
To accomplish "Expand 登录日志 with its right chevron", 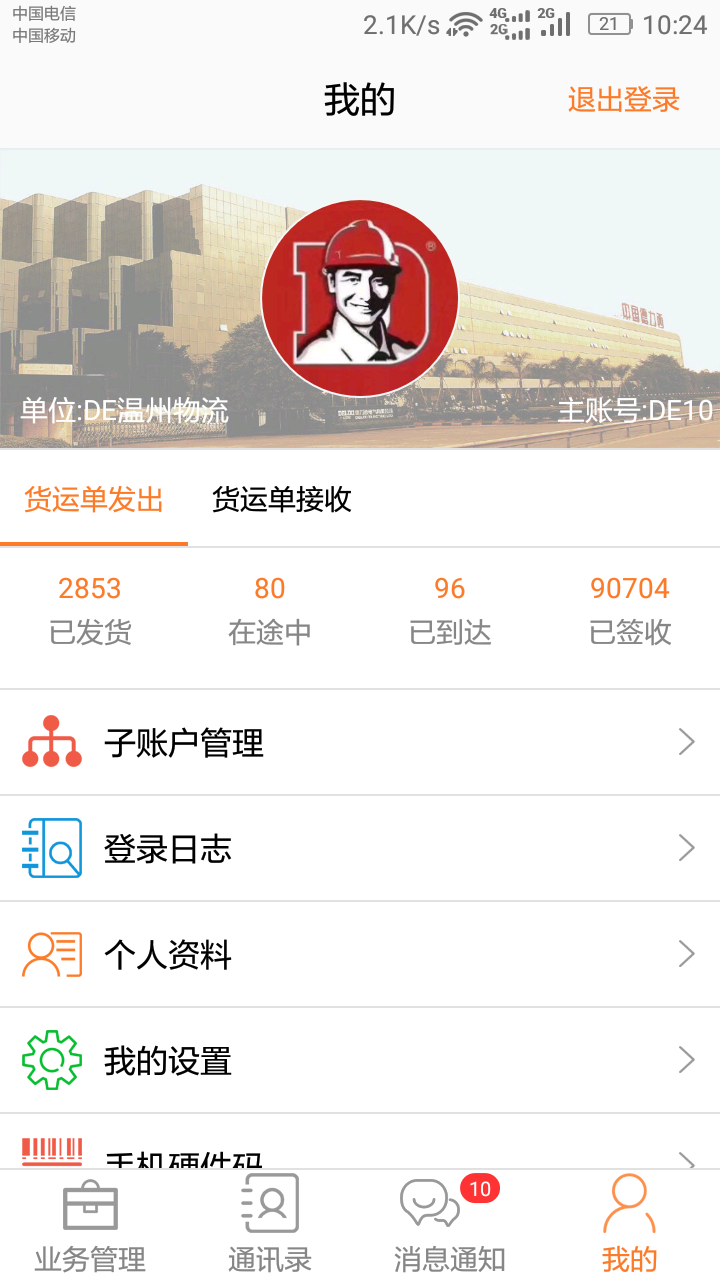I will pyautogui.click(x=686, y=848).
